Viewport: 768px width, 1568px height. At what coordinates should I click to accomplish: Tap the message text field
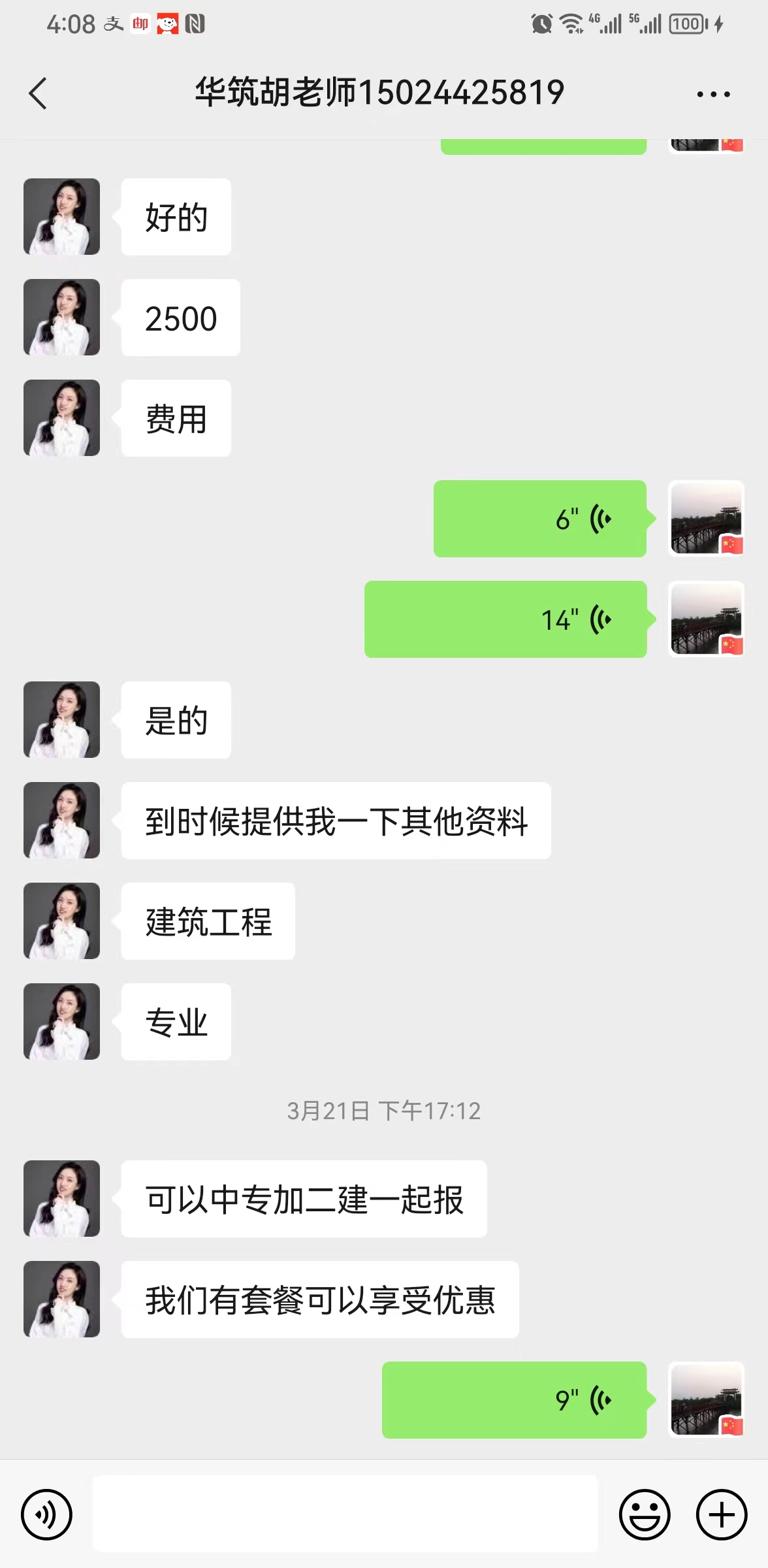coord(345,1514)
